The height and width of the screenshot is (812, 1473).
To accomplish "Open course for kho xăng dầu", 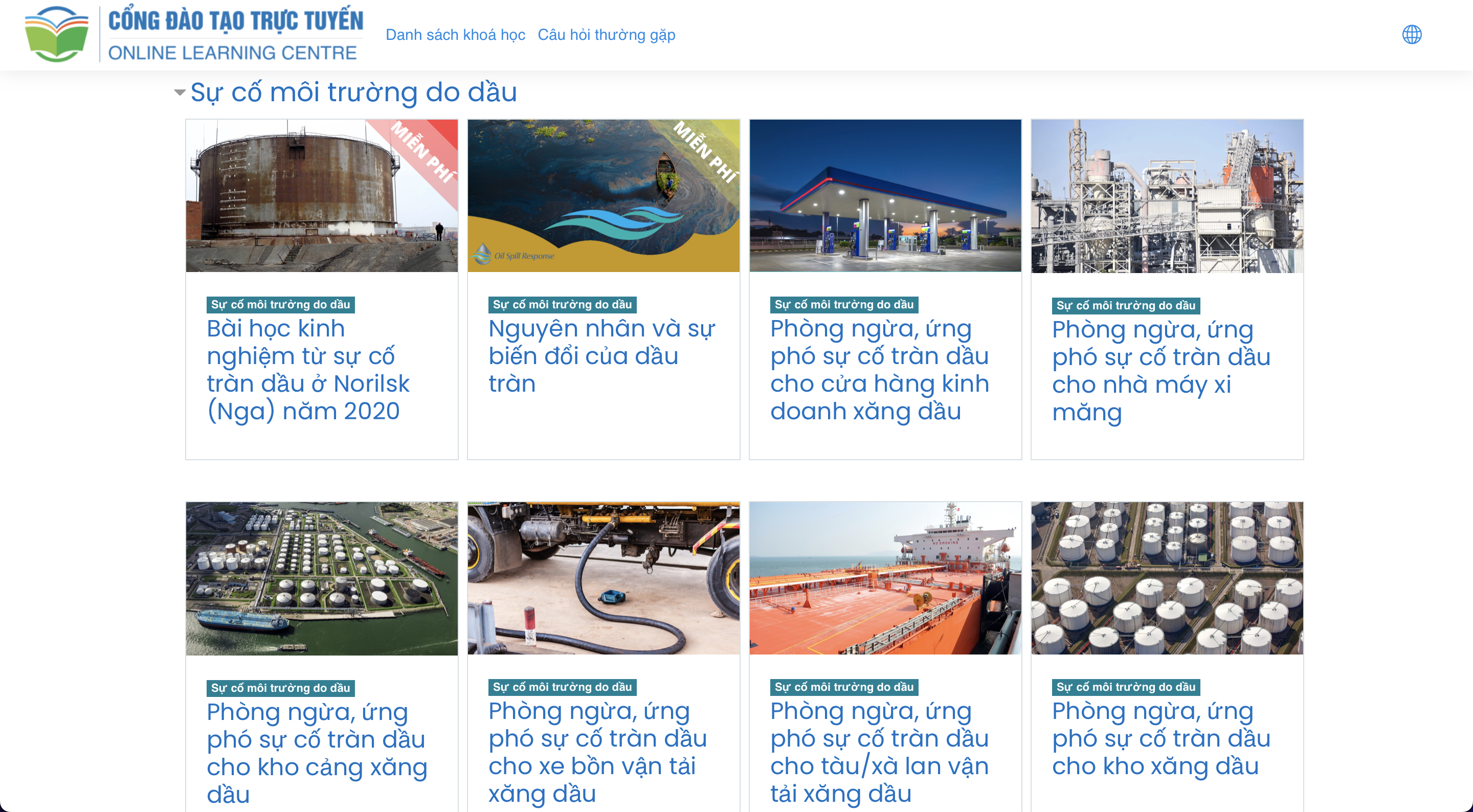I will coord(1161,738).
